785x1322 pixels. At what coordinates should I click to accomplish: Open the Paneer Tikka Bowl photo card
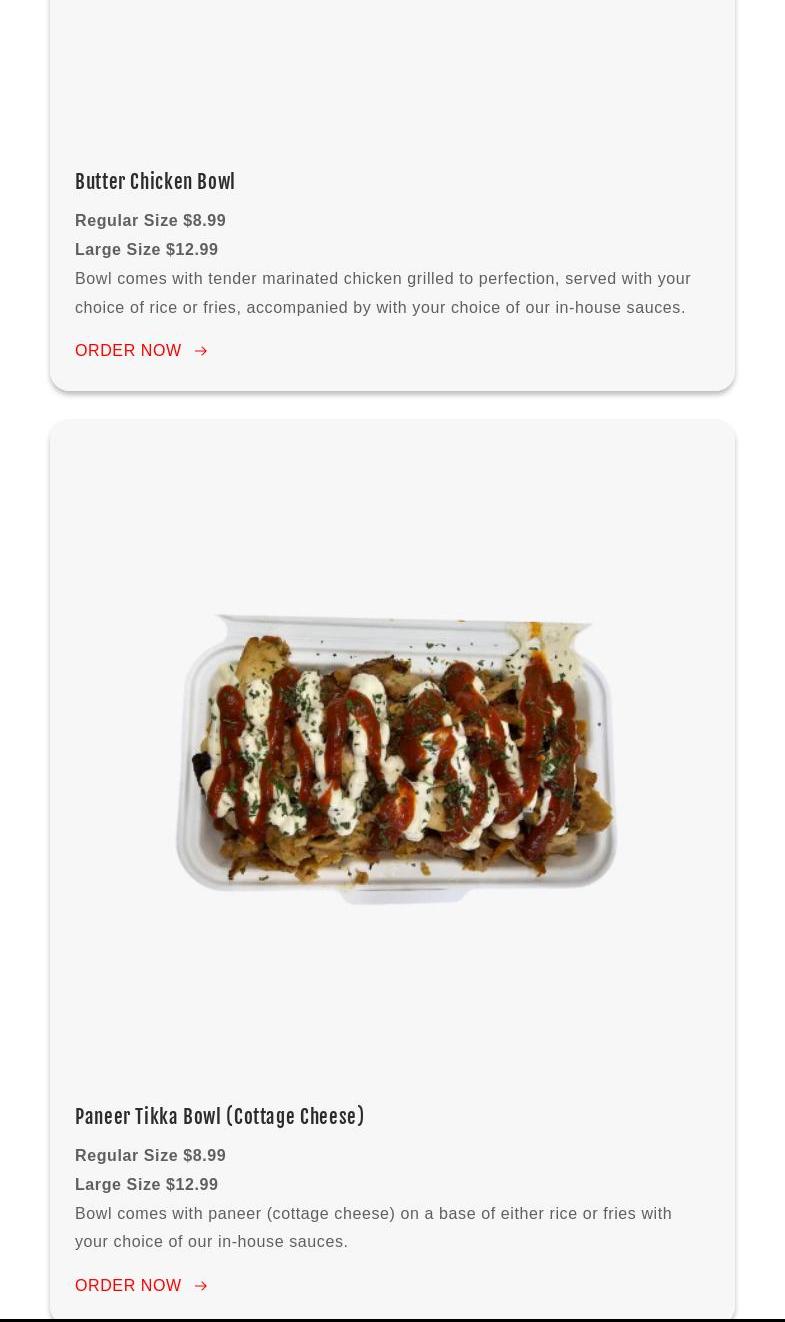[396, 758]
